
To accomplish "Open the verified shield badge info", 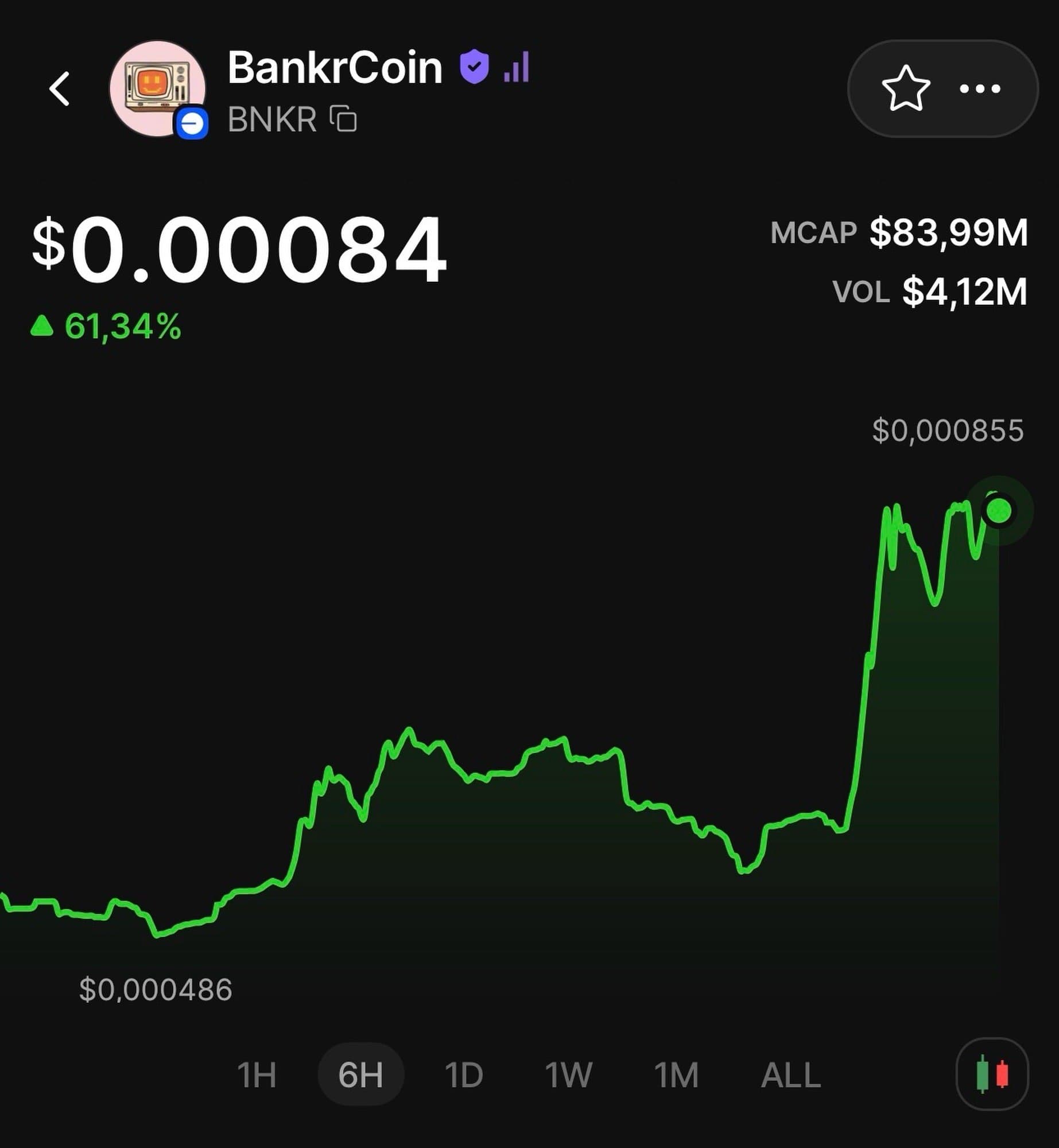I will [x=474, y=67].
